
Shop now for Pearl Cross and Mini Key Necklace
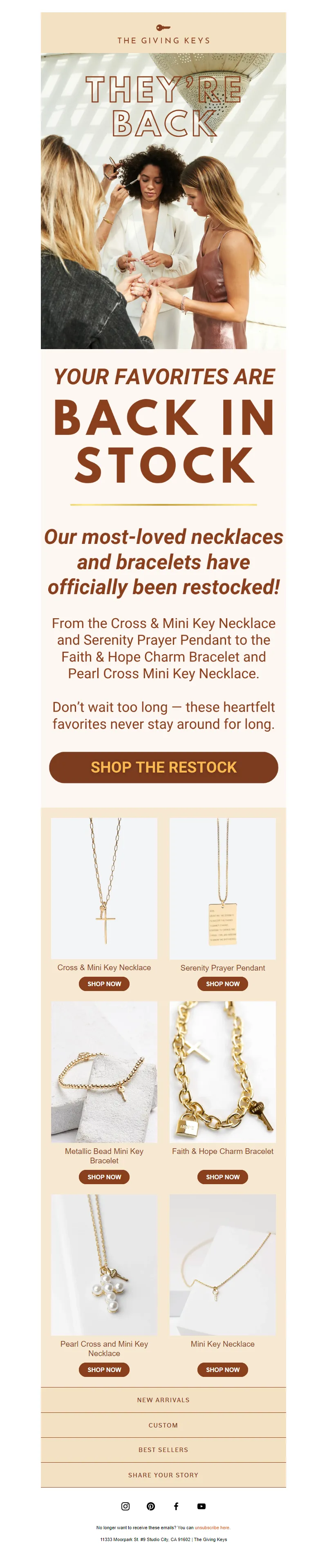point(104,1370)
